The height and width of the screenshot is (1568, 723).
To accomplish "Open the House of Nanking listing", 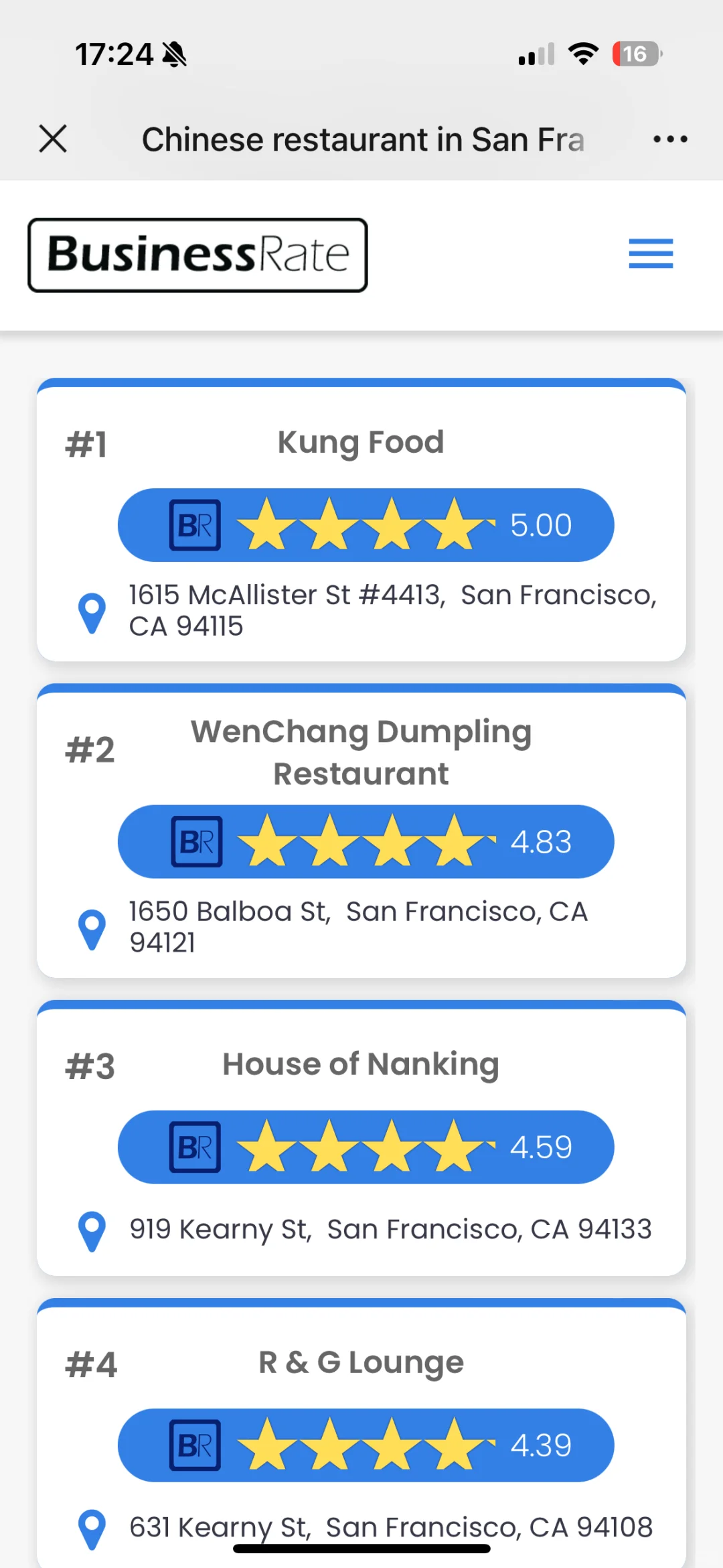I will (360, 1064).
